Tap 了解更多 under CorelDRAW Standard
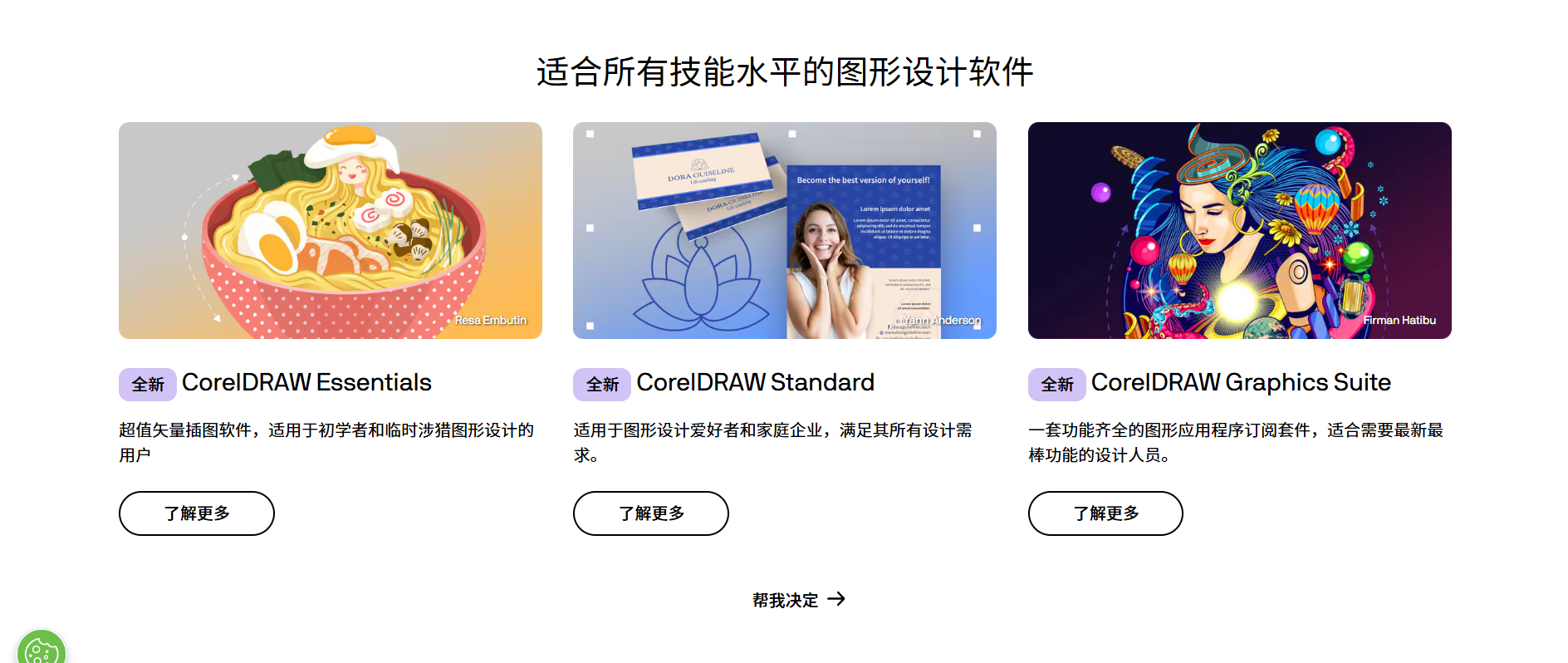 (651, 513)
